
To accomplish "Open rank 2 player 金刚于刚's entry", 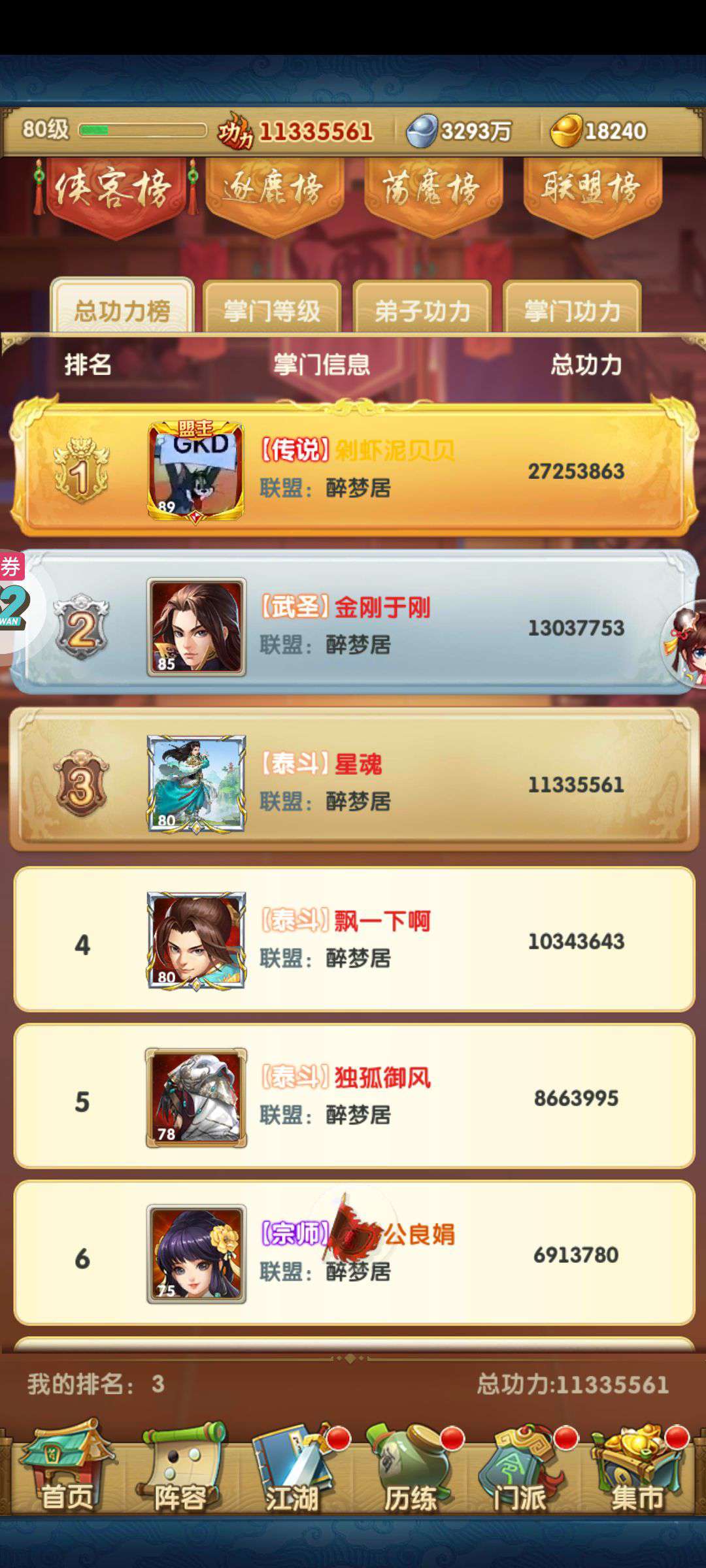I will (x=353, y=627).
